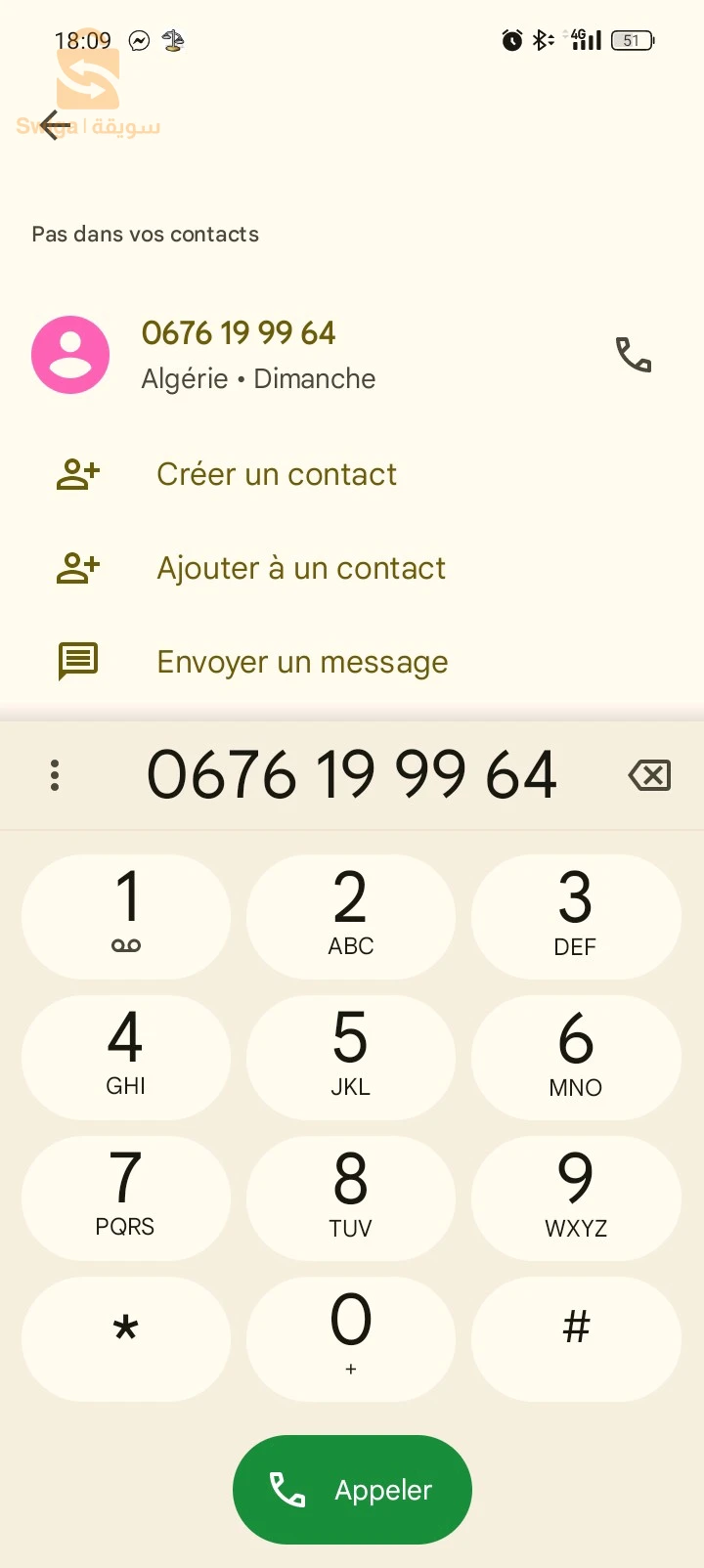Viewport: 704px width, 1568px height.
Task: Enter the star key
Action: click(x=126, y=1338)
